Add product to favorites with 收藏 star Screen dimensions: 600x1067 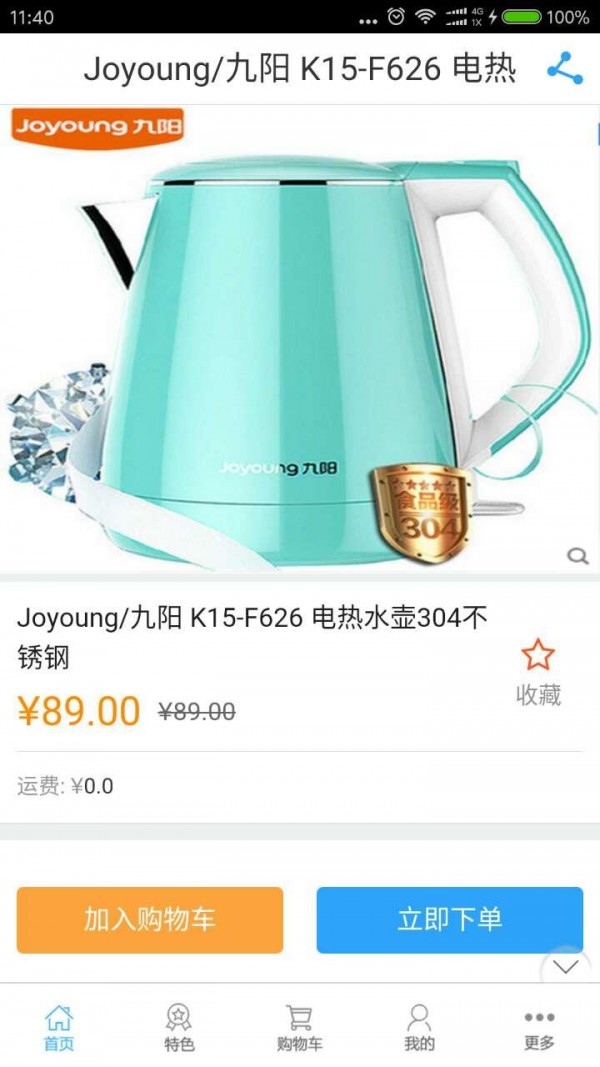(x=538, y=672)
